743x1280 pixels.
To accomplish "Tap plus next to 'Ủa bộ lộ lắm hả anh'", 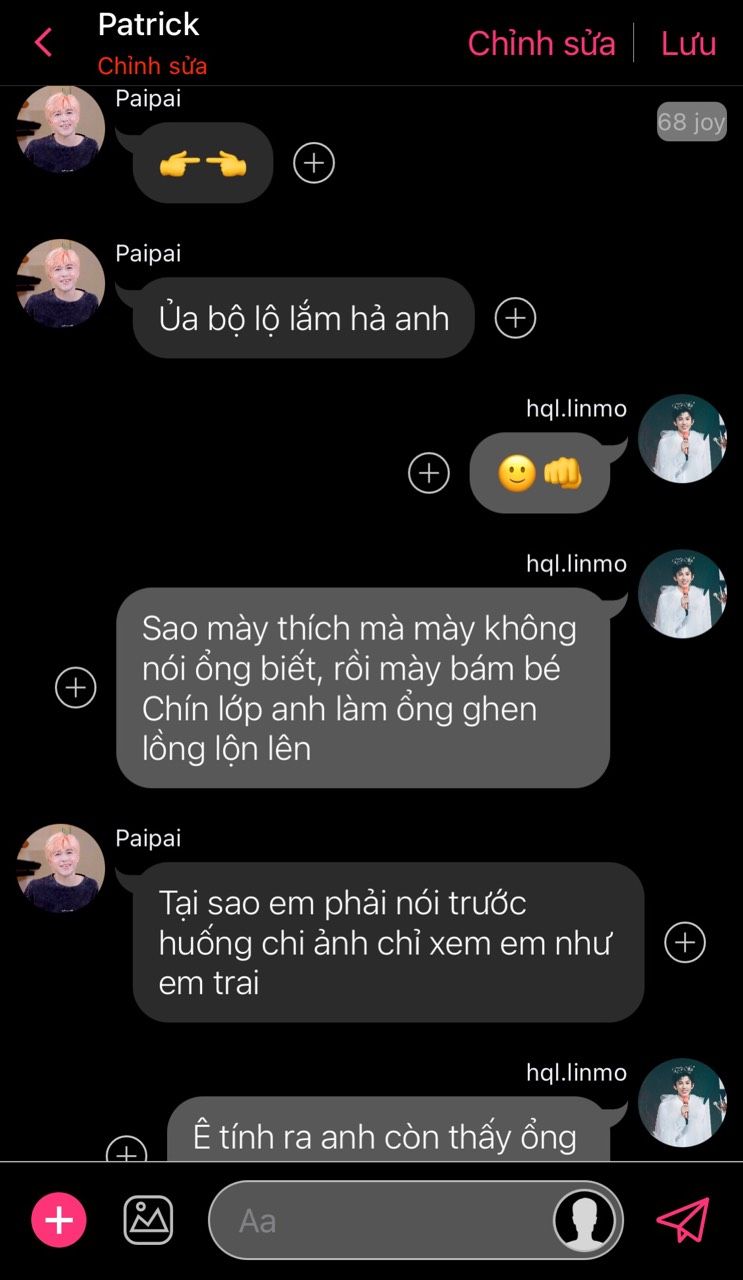I will 516,318.
